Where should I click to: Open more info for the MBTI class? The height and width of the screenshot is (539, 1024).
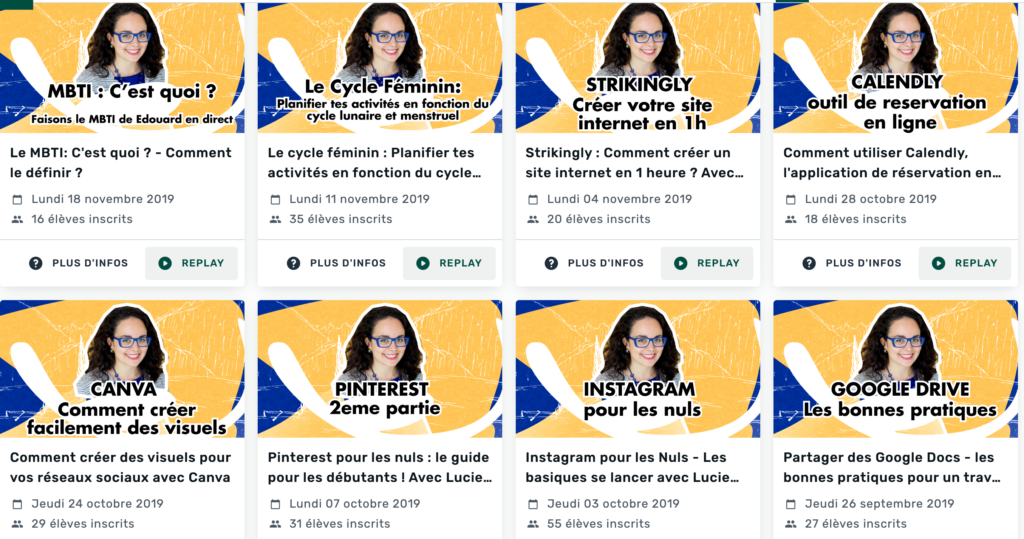79,263
